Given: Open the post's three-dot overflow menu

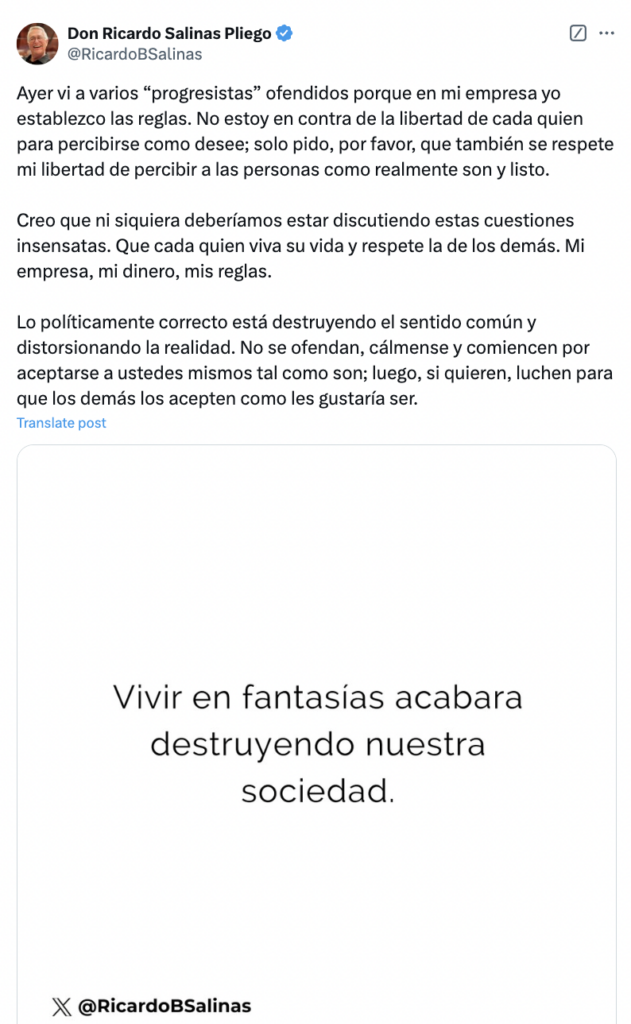Looking at the screenshot, I should (x=606, y=33).
